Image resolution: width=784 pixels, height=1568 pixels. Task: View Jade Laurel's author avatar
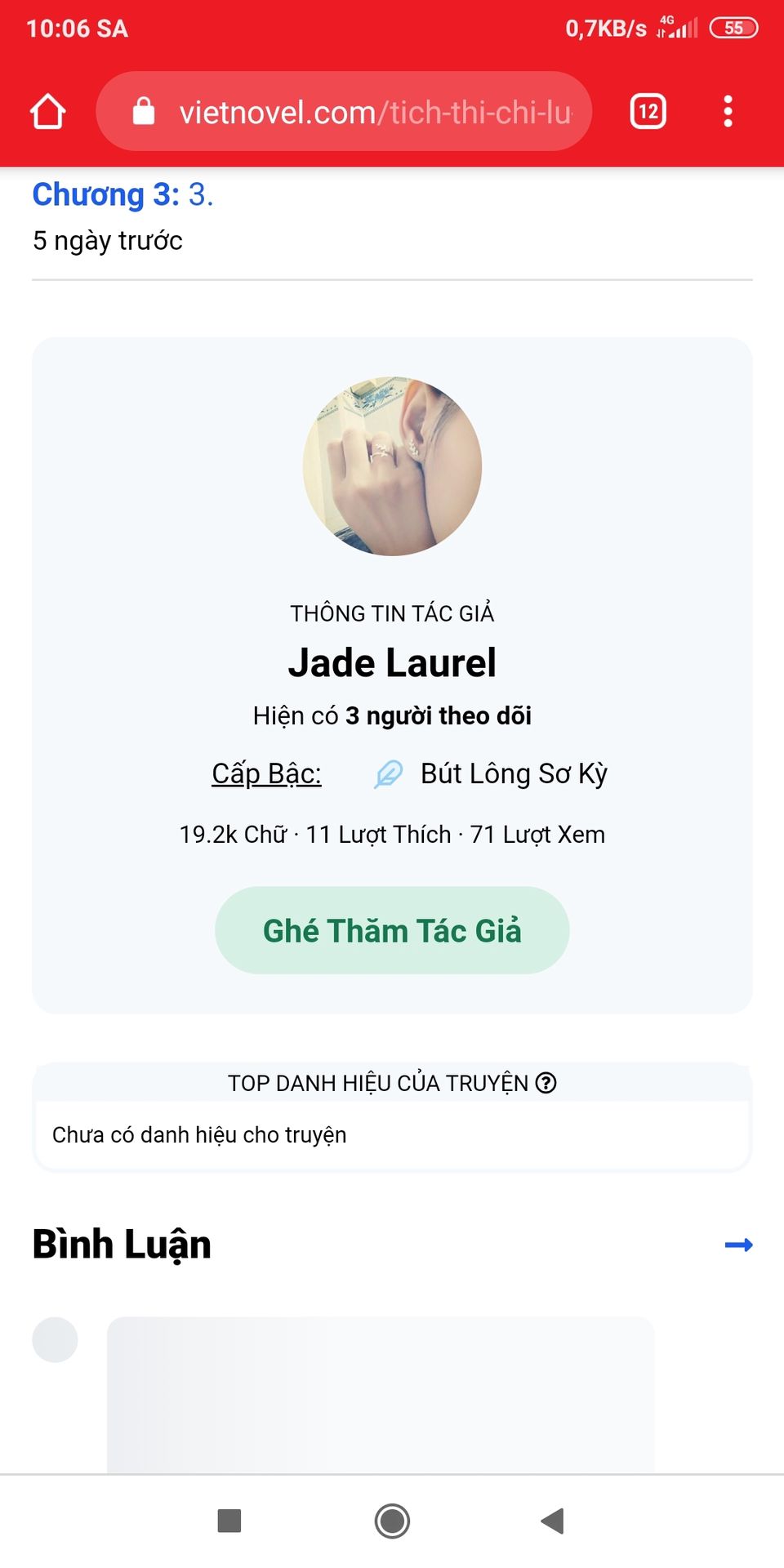pyautogui.click(x=392, y=466)
